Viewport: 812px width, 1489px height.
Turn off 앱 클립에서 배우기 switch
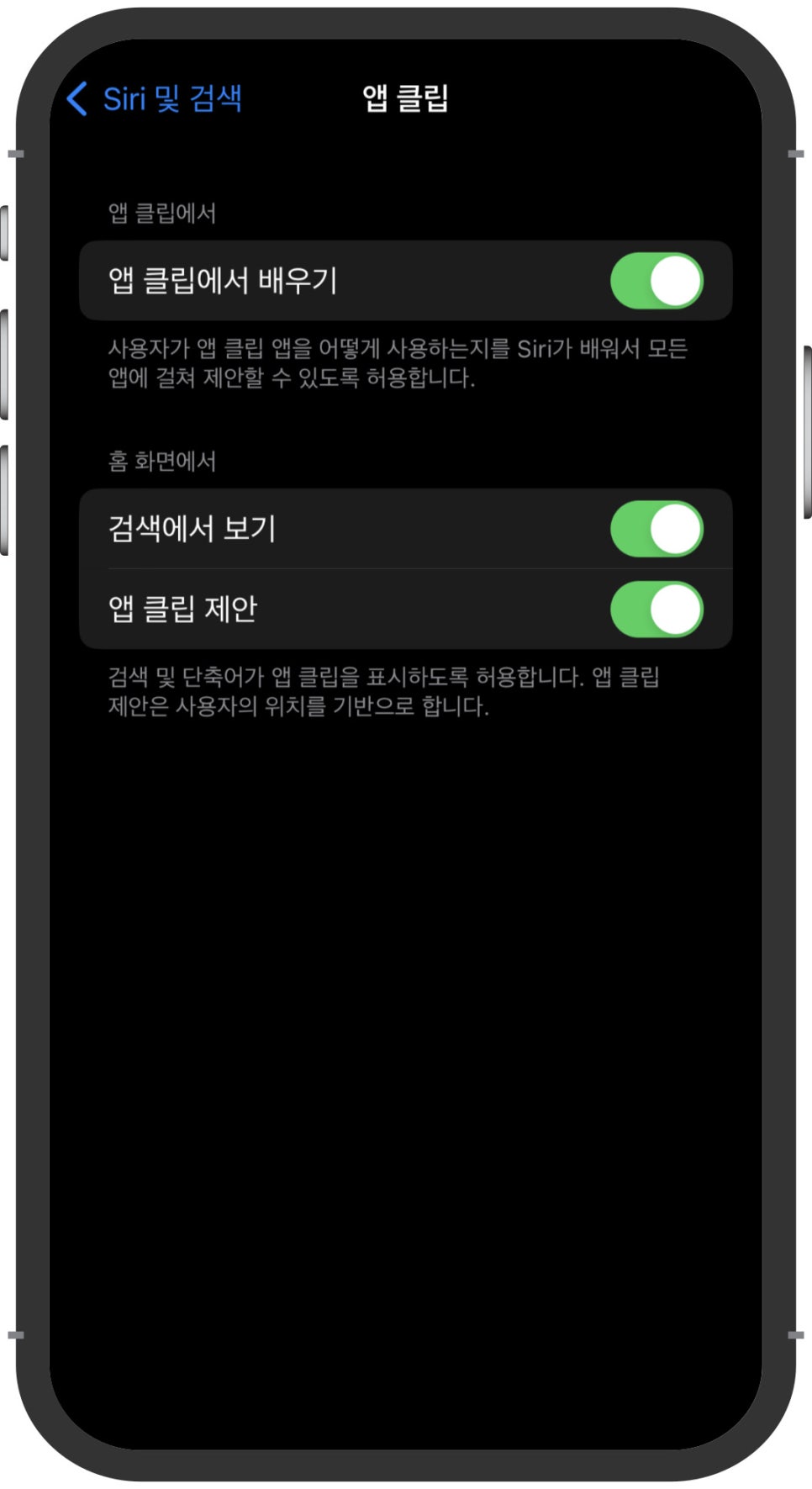click(x=656, y=281)
